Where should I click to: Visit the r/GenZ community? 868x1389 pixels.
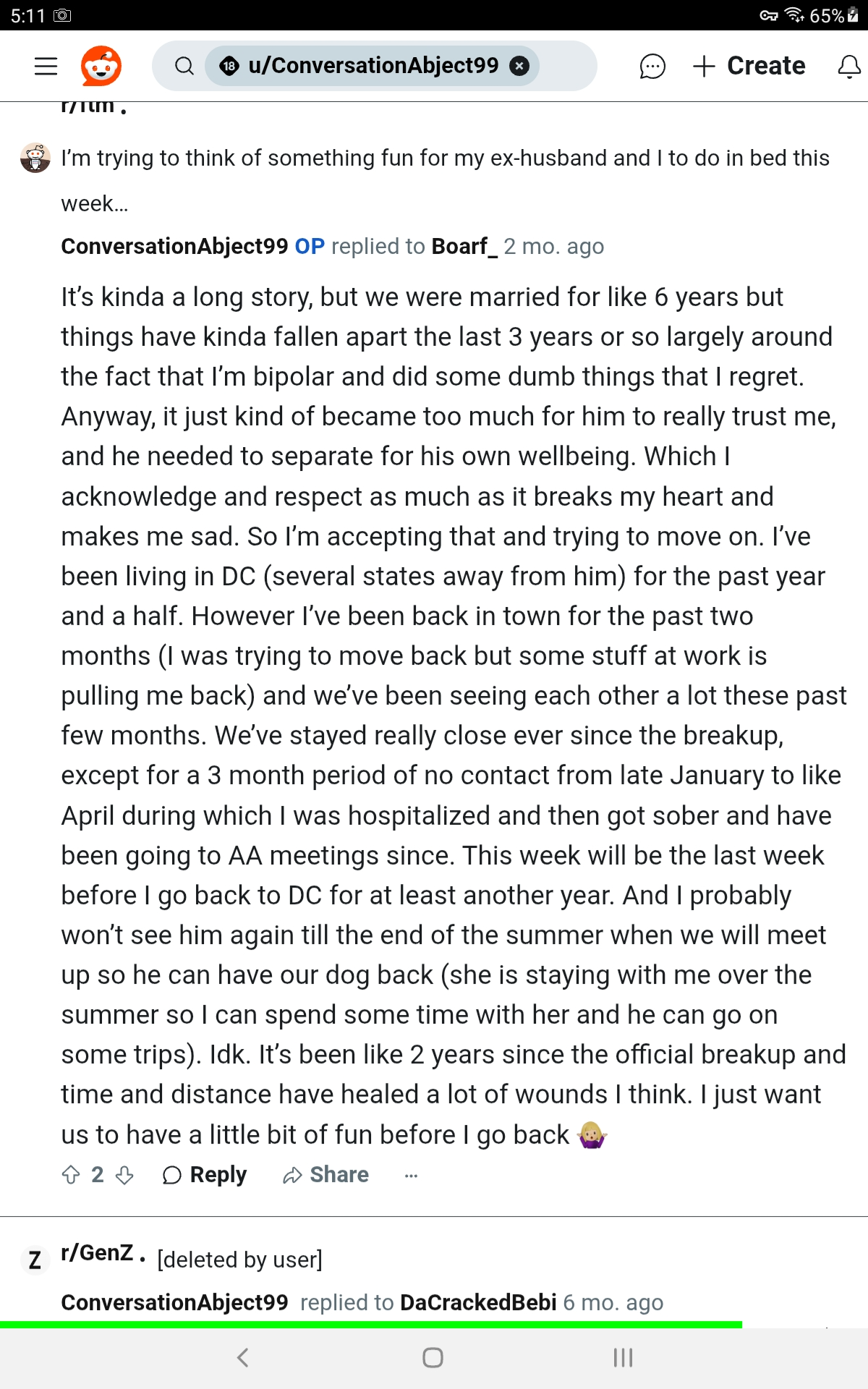tap(97, 1253)
